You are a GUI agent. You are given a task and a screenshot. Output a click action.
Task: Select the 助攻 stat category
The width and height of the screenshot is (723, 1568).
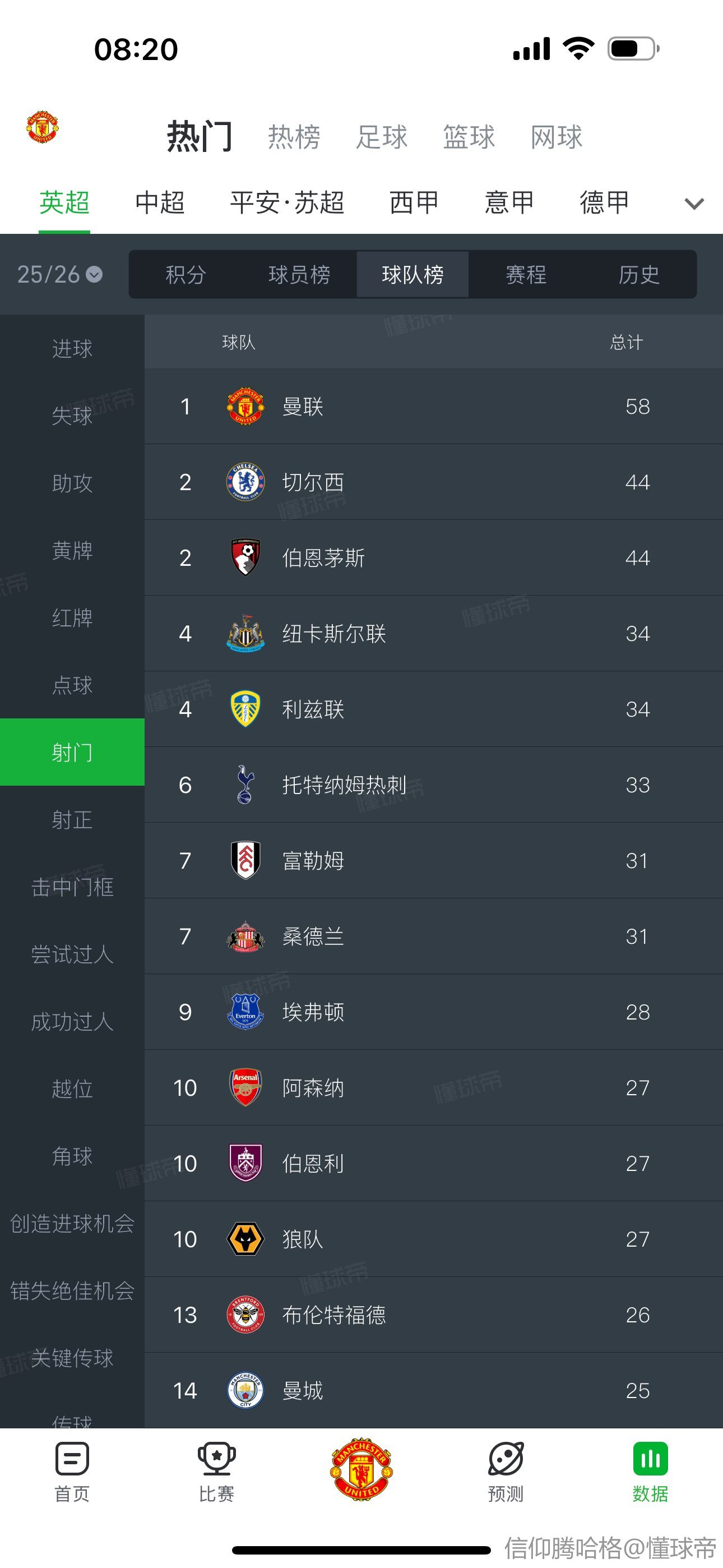point(72,483)
